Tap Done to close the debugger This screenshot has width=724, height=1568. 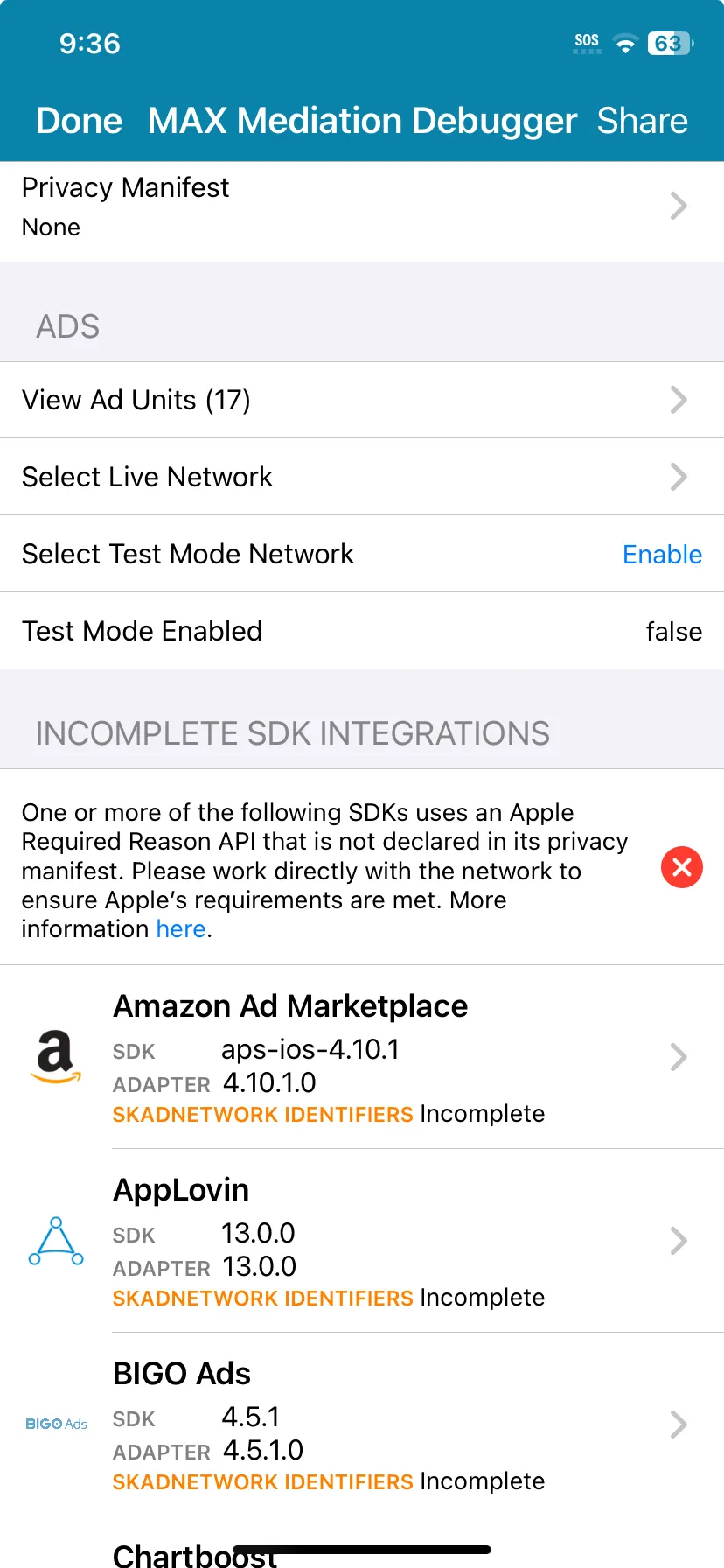[x=79, y=121]
